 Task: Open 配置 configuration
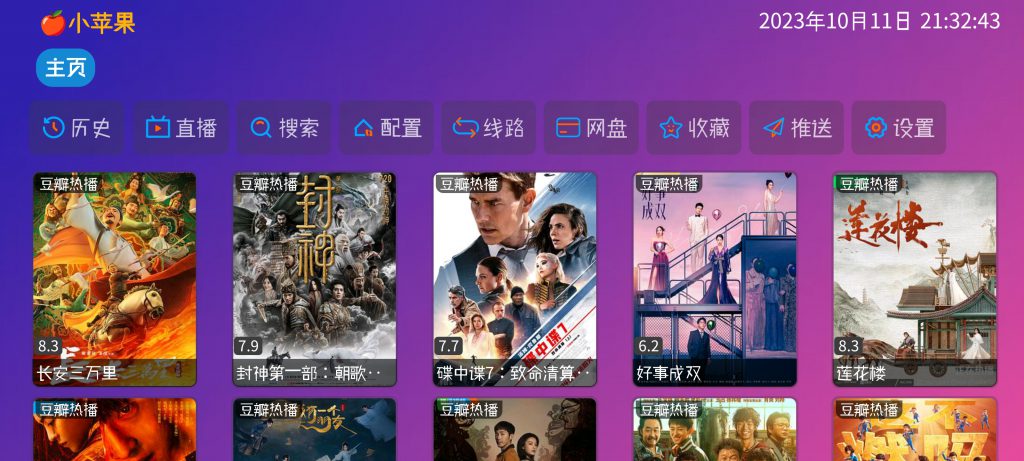coord(387,128)
